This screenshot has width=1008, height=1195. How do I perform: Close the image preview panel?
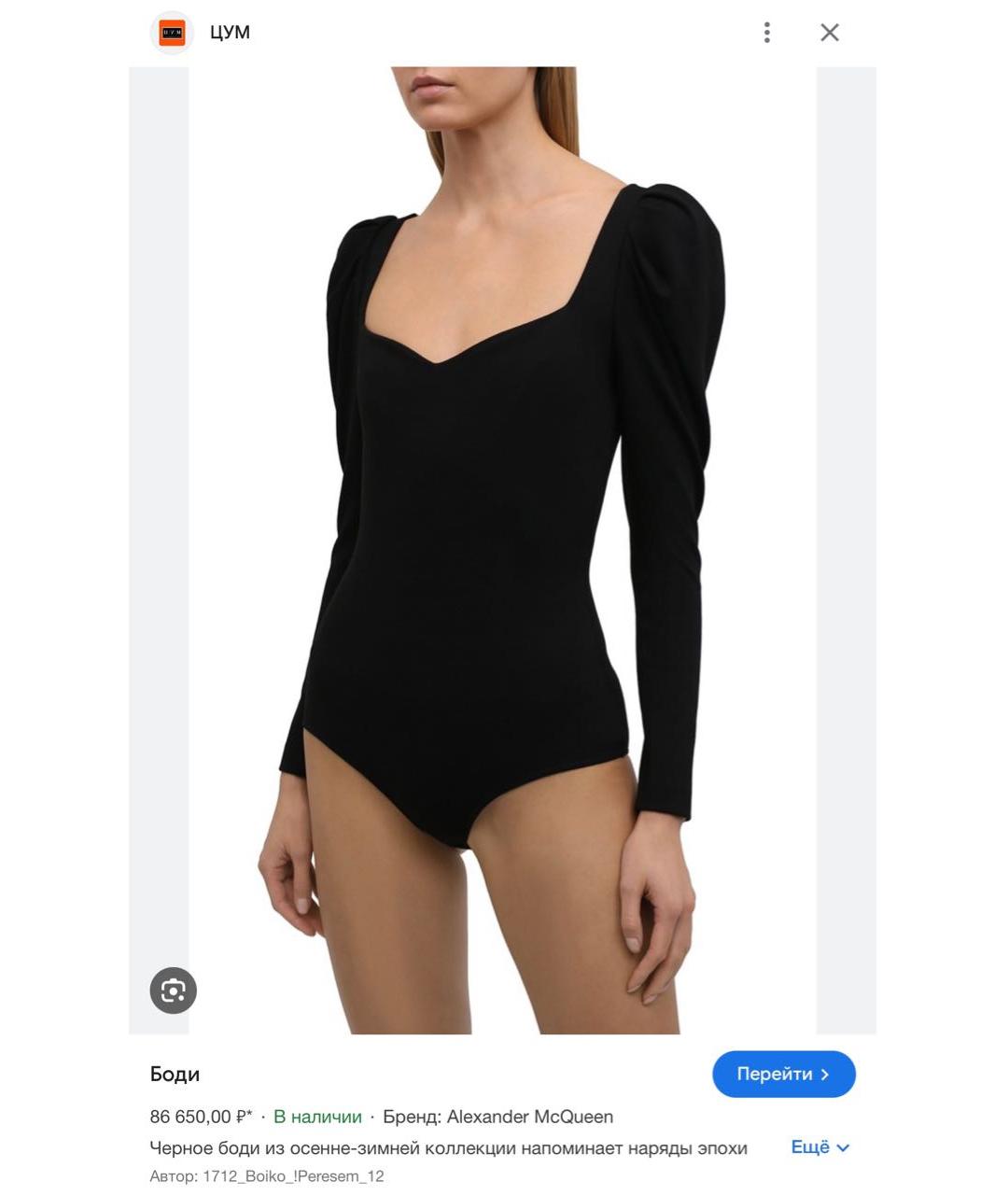[829, 33]
